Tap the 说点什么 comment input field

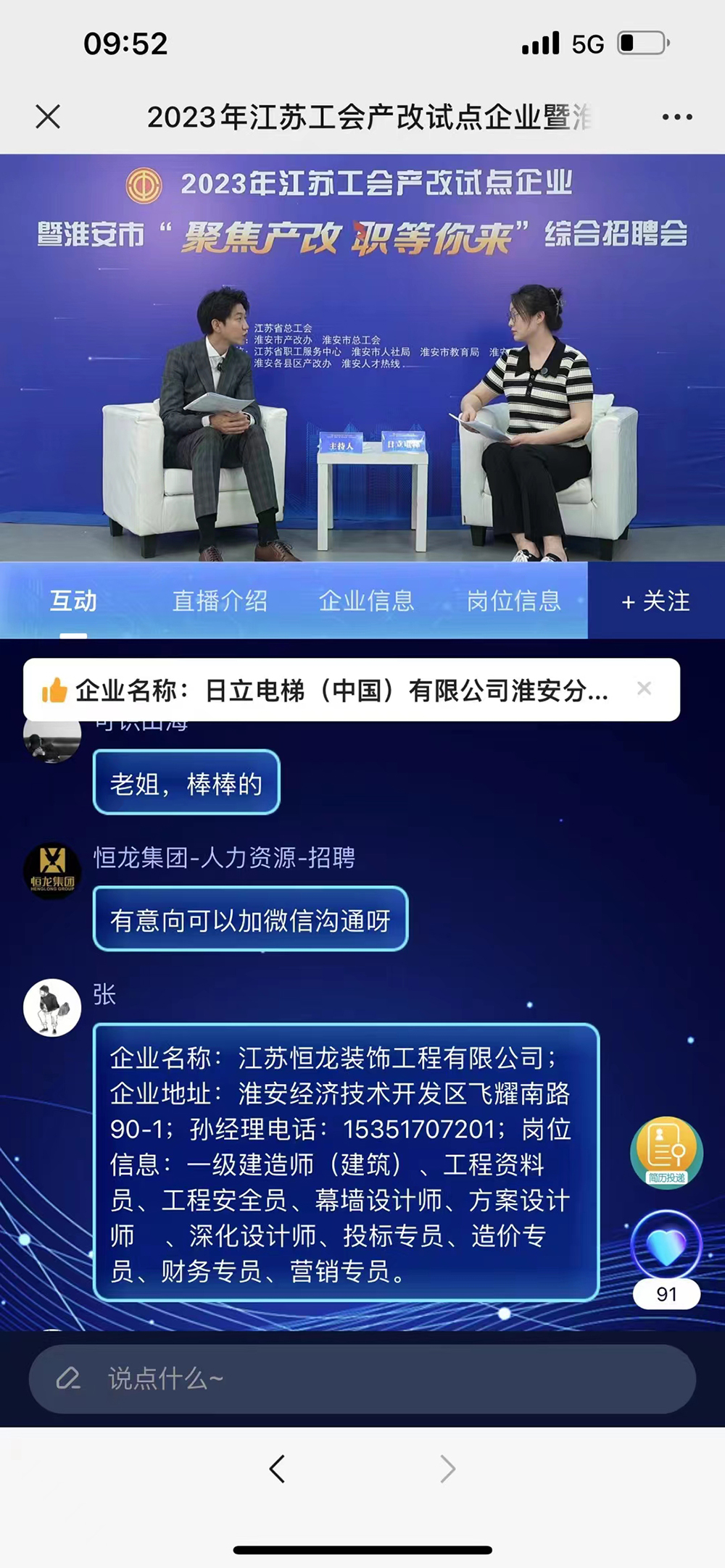[x=362, y=1378]
